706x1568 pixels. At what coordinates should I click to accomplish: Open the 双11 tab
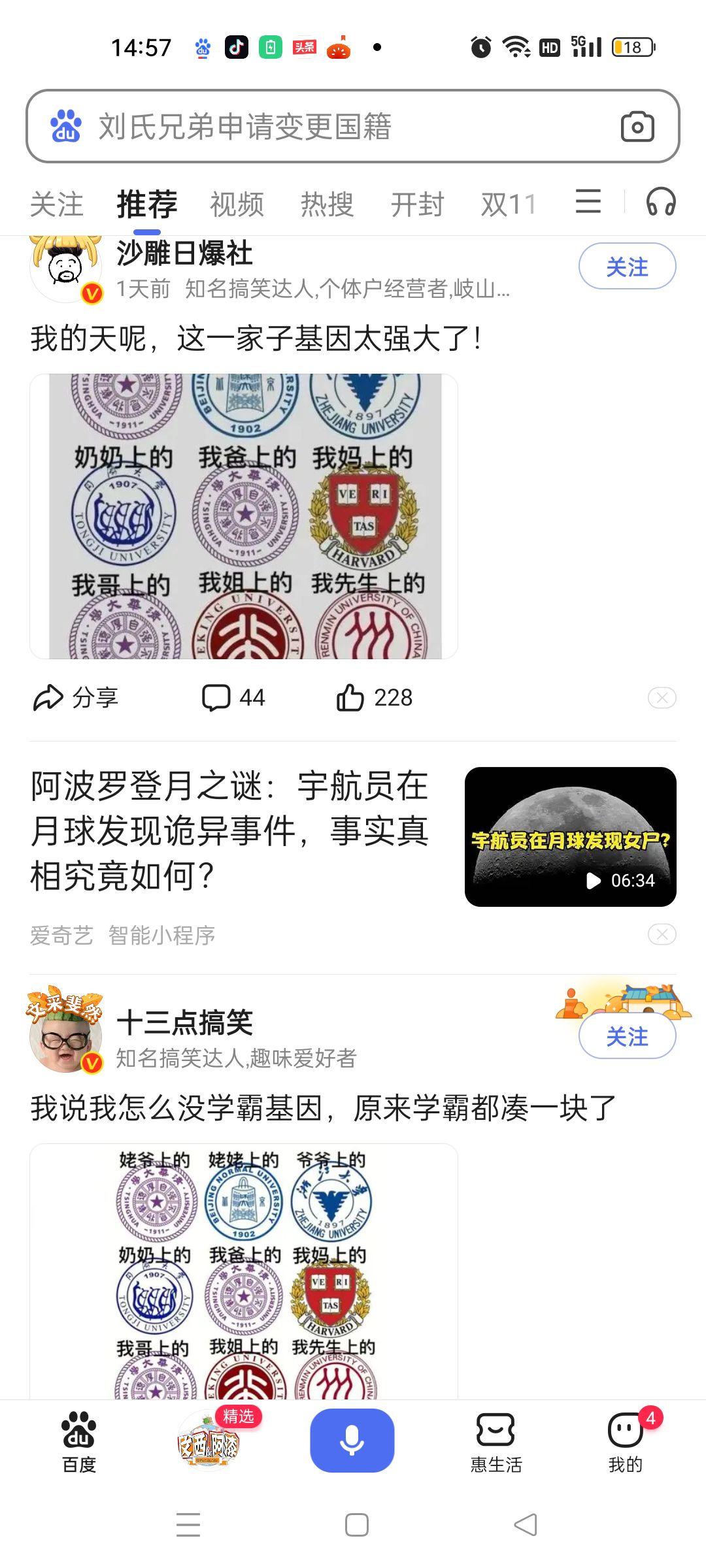pyautogui.click(x=509, y=204)
